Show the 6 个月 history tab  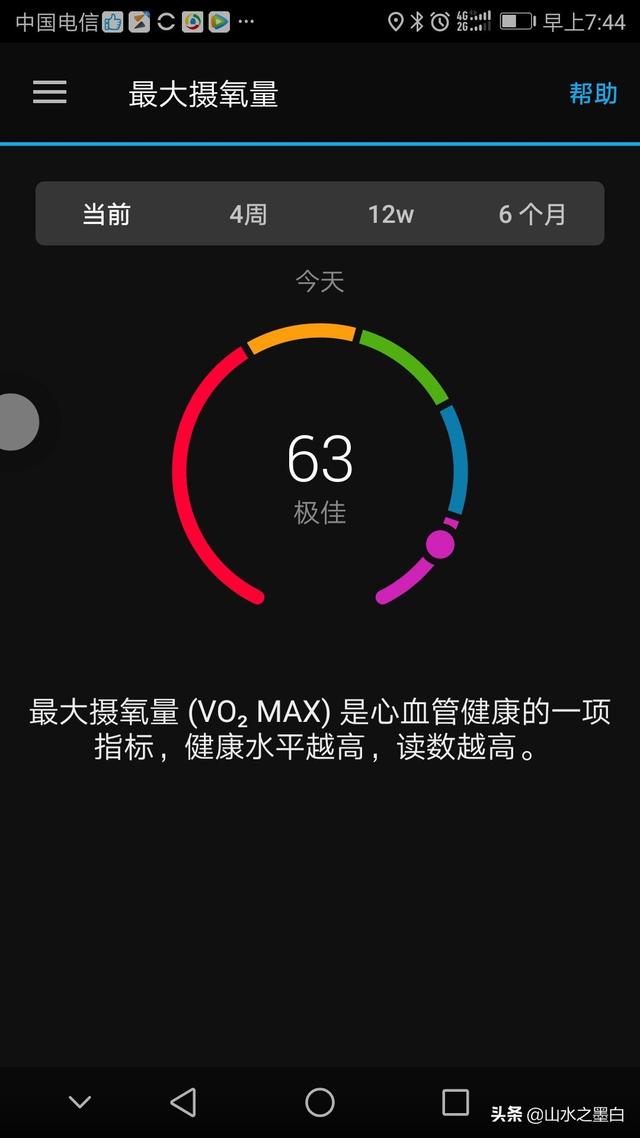[x=532, y=214]
